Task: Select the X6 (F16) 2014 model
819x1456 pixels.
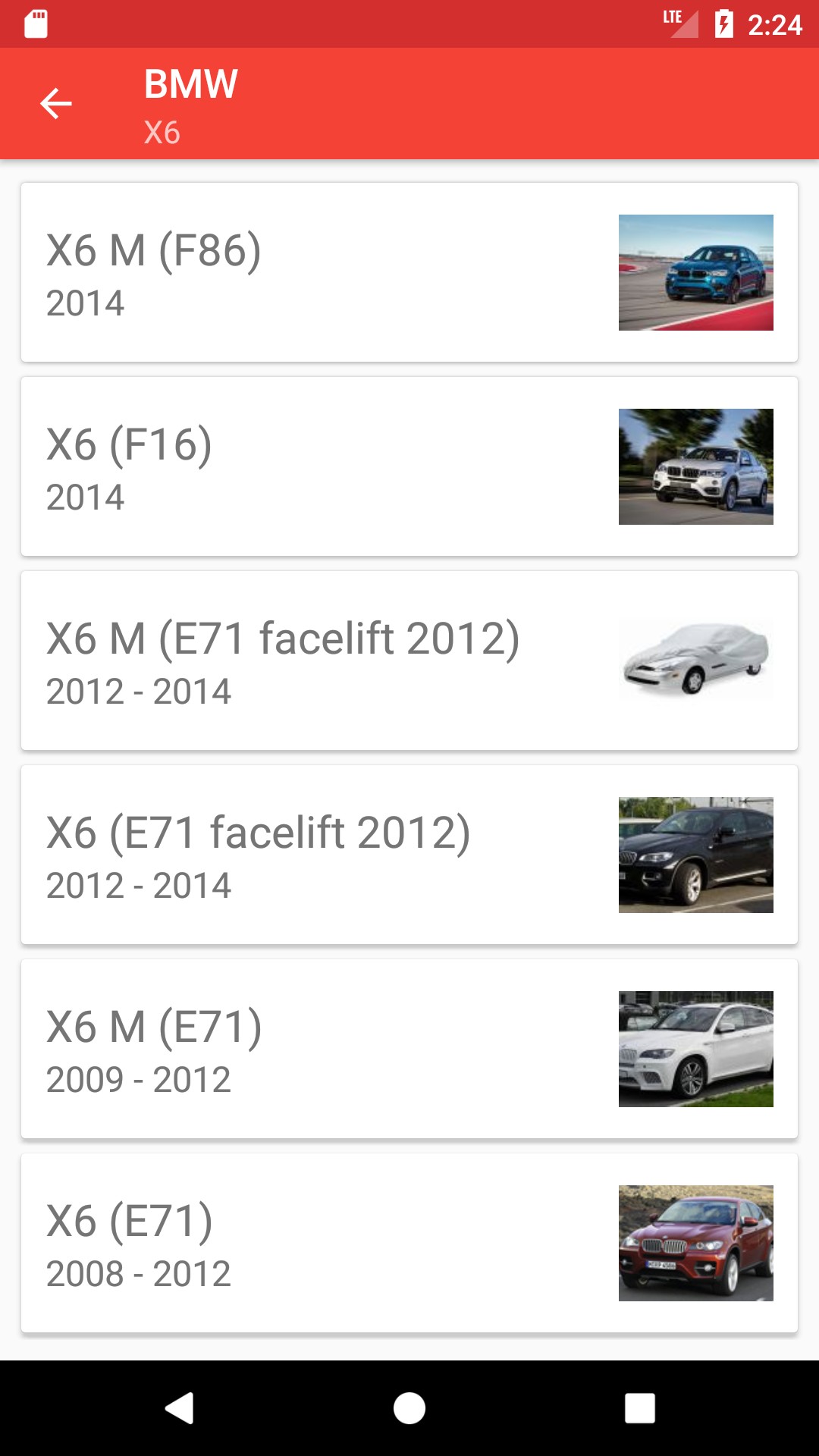Action: click(409, 466)
